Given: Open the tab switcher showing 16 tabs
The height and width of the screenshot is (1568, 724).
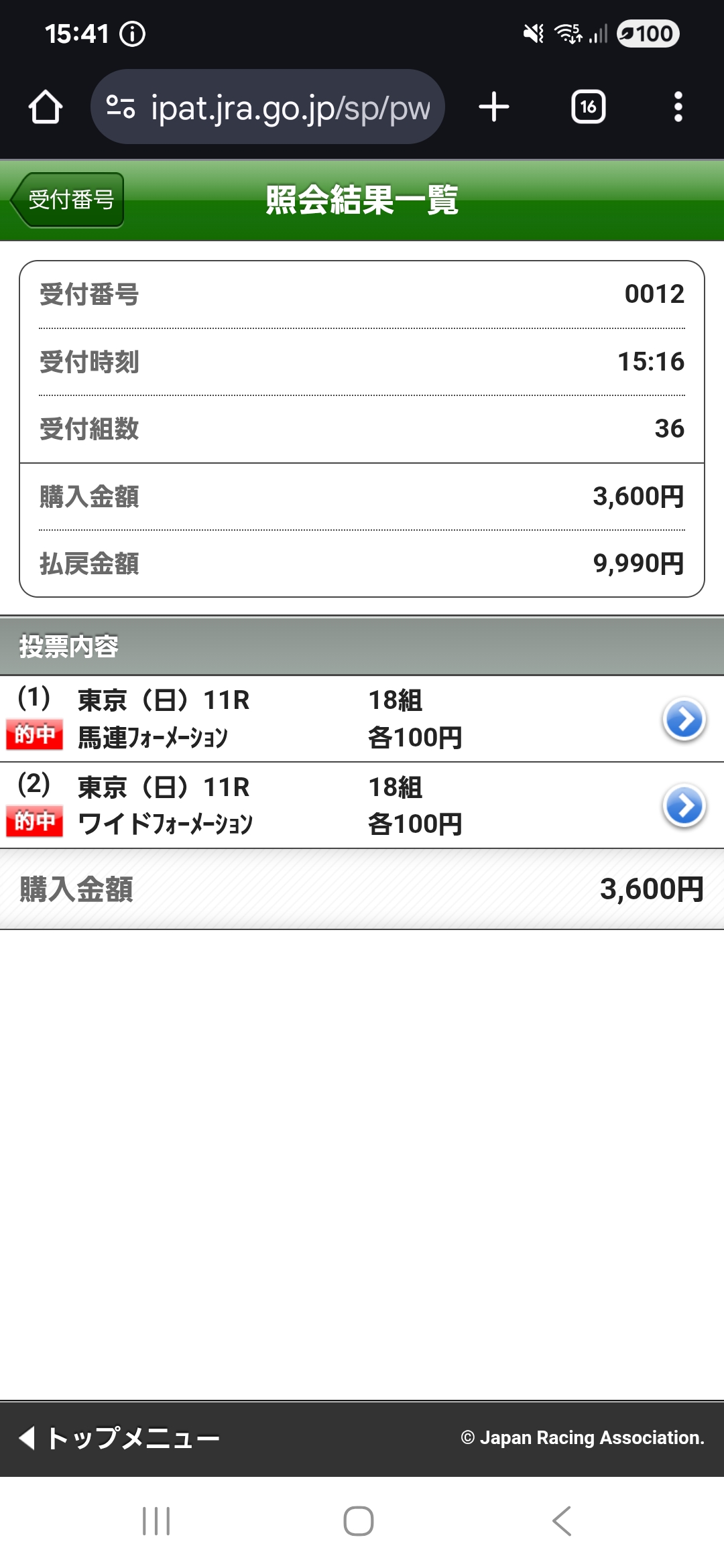Looking at the screenshot, I should [588, 107].
